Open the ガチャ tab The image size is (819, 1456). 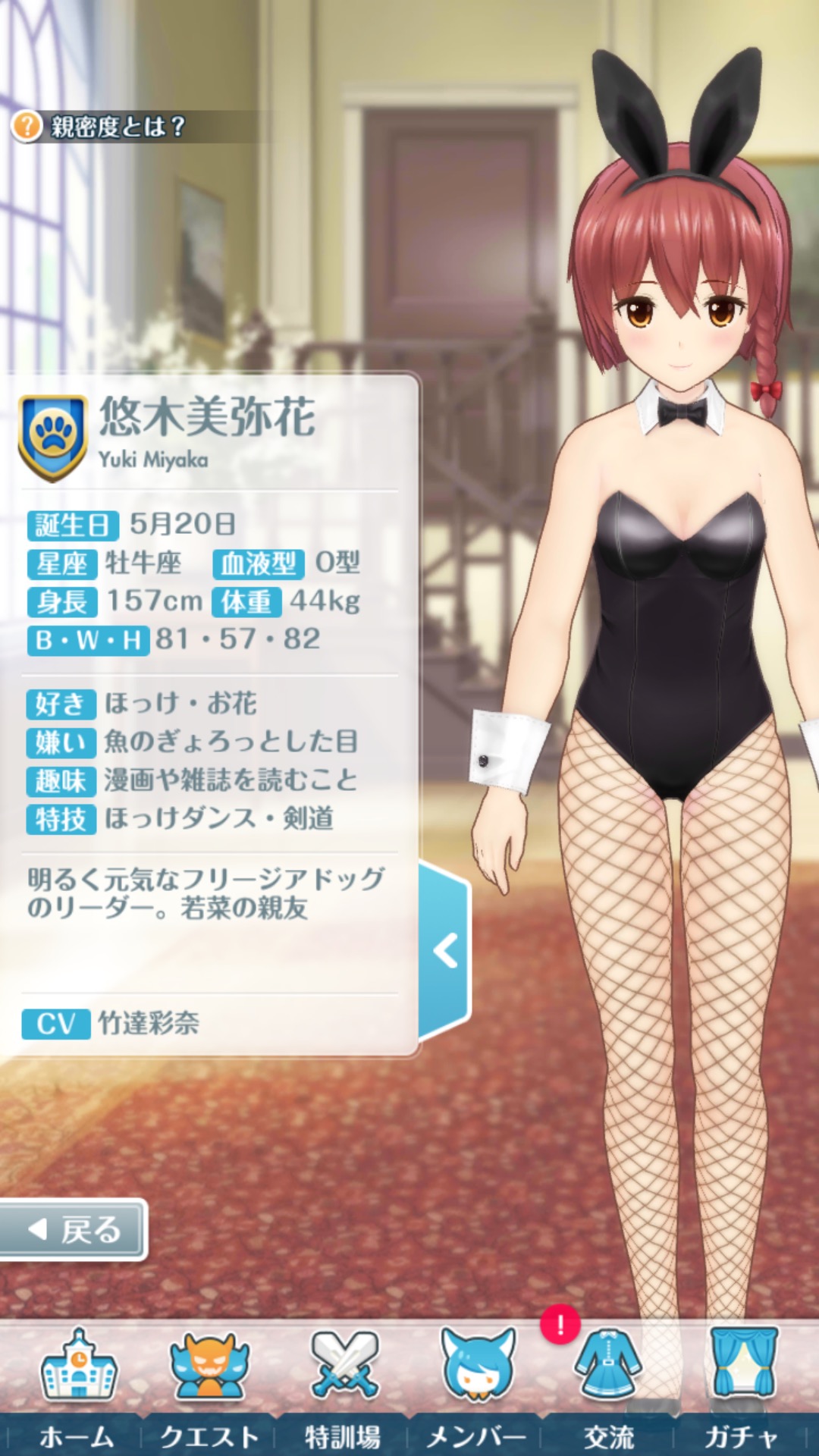click(x=742, y=1386)
